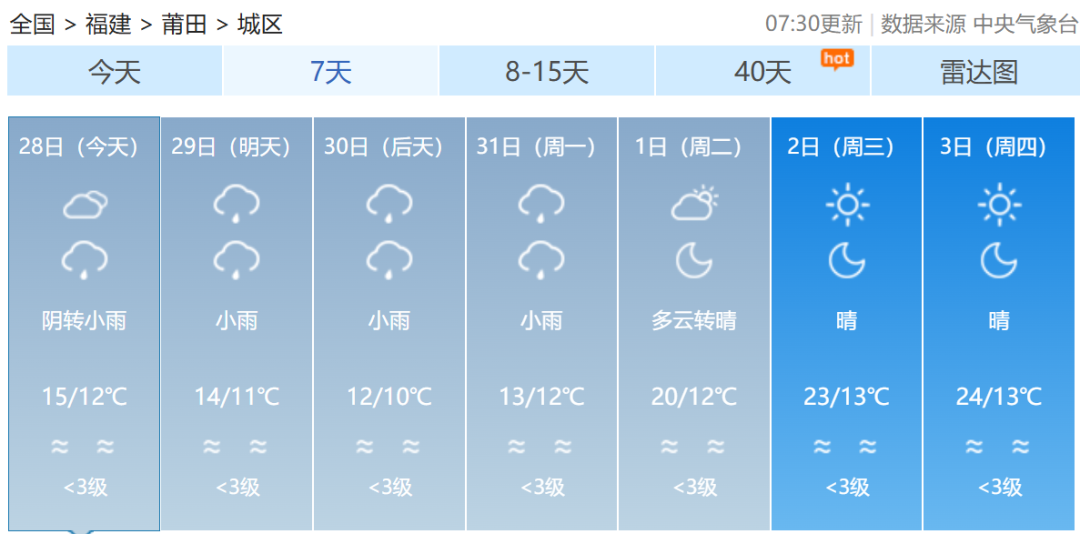Image resolution: width=1080 pixels, height=534 pixels.
Task: Switch to the 今天 forecast tab
Action: 114,72
